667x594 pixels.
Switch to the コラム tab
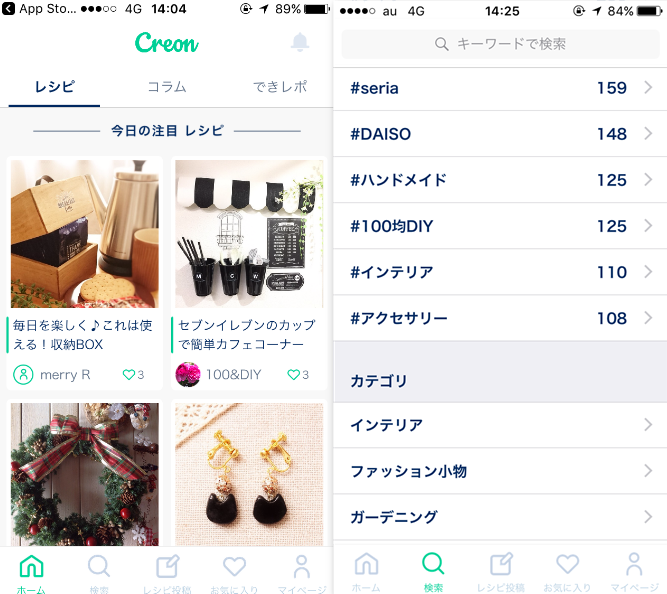click(x=166, y=87)
